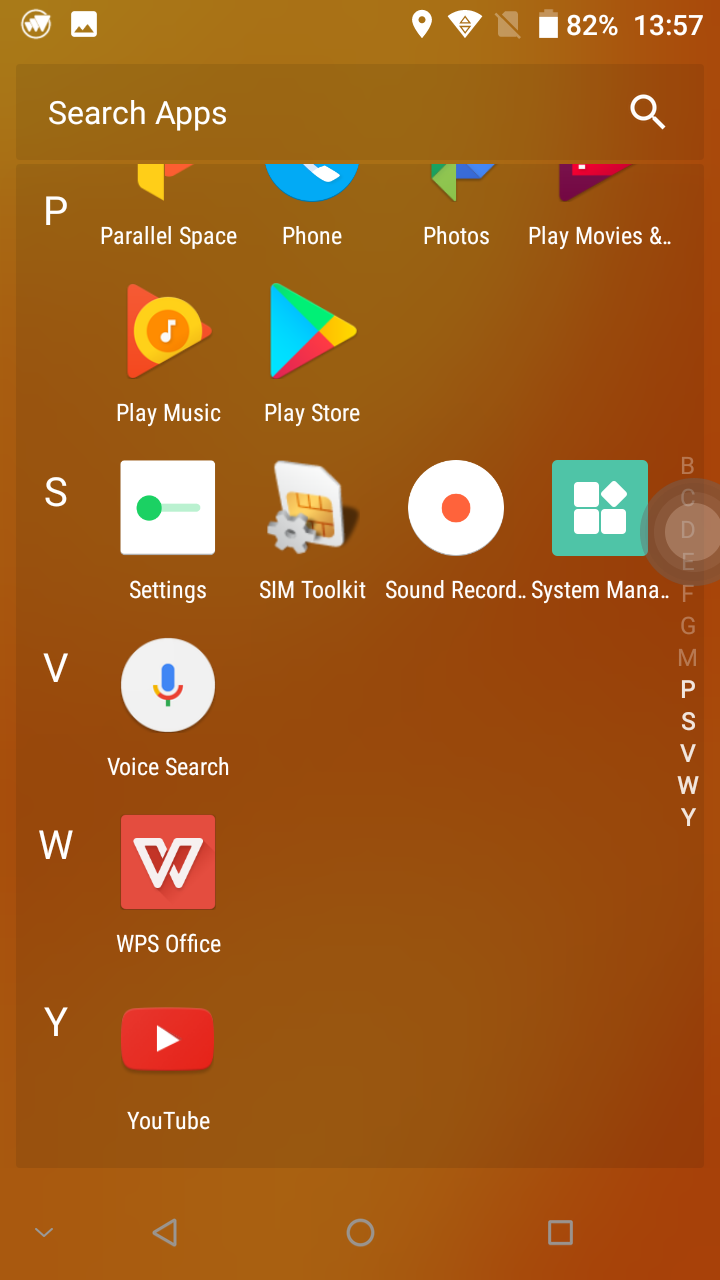Jump to letter M in index

point(688,658)
